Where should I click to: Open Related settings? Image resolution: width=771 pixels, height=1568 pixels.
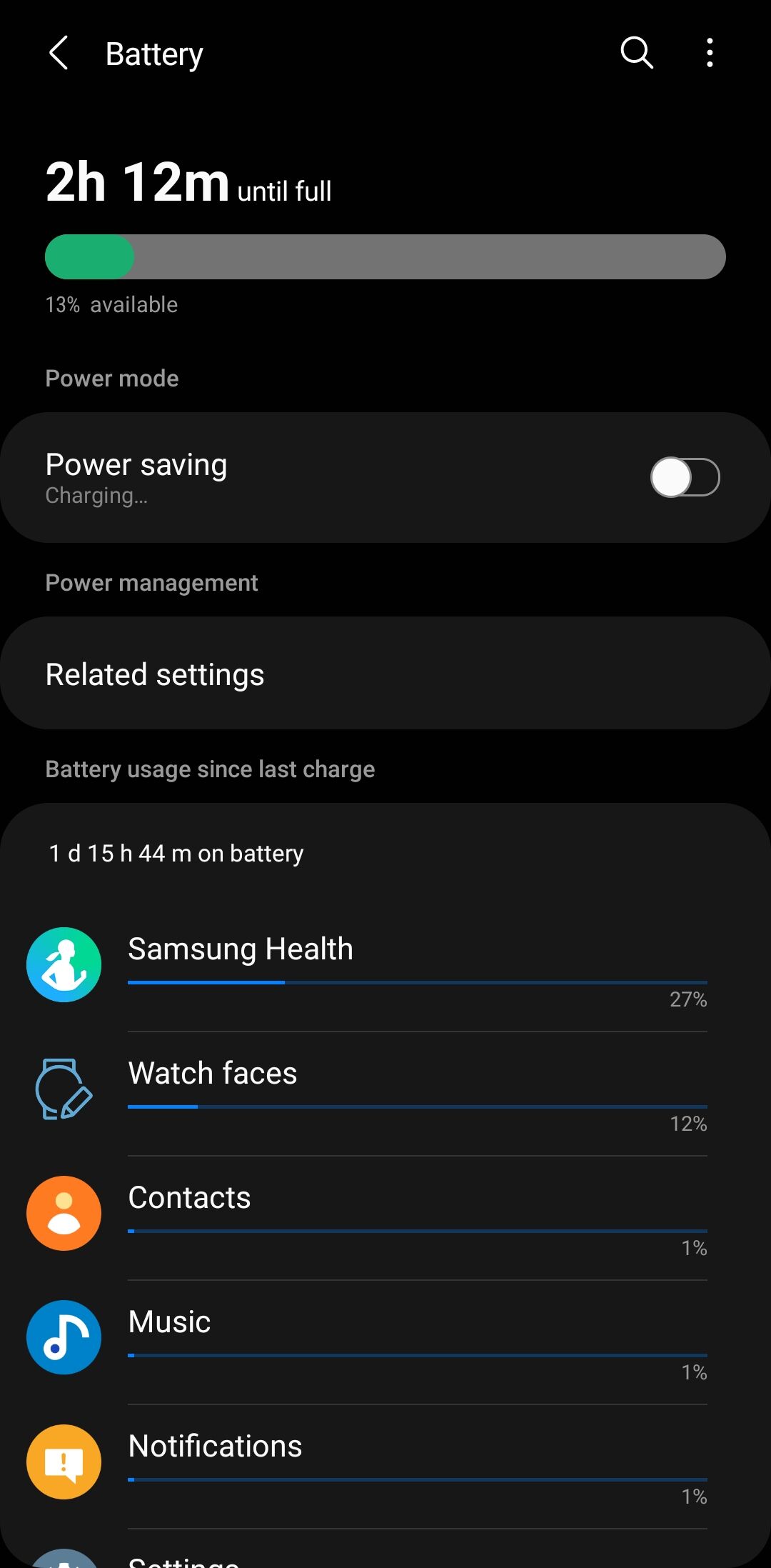[385, 674]
